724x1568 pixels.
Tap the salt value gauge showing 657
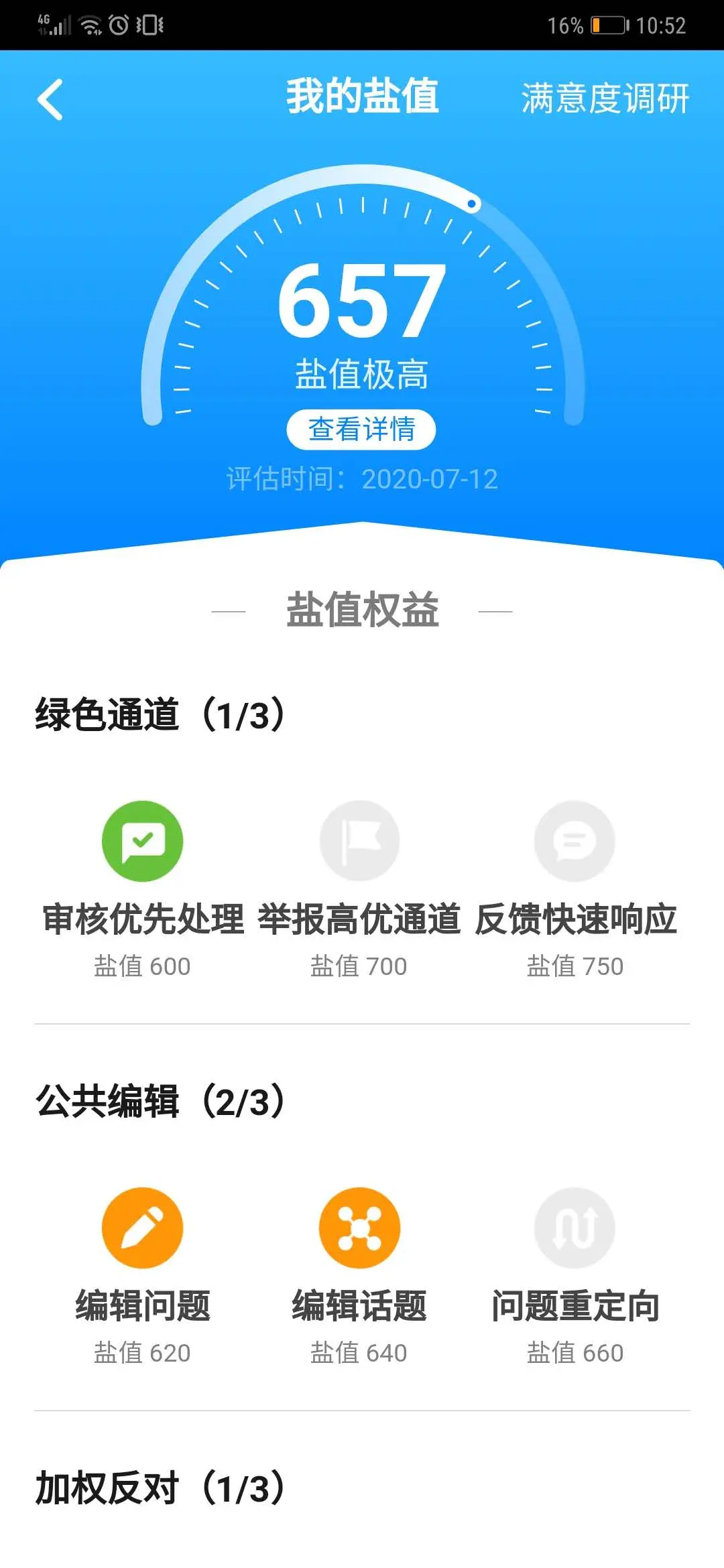pyautogui.click(x=361, y=302)
